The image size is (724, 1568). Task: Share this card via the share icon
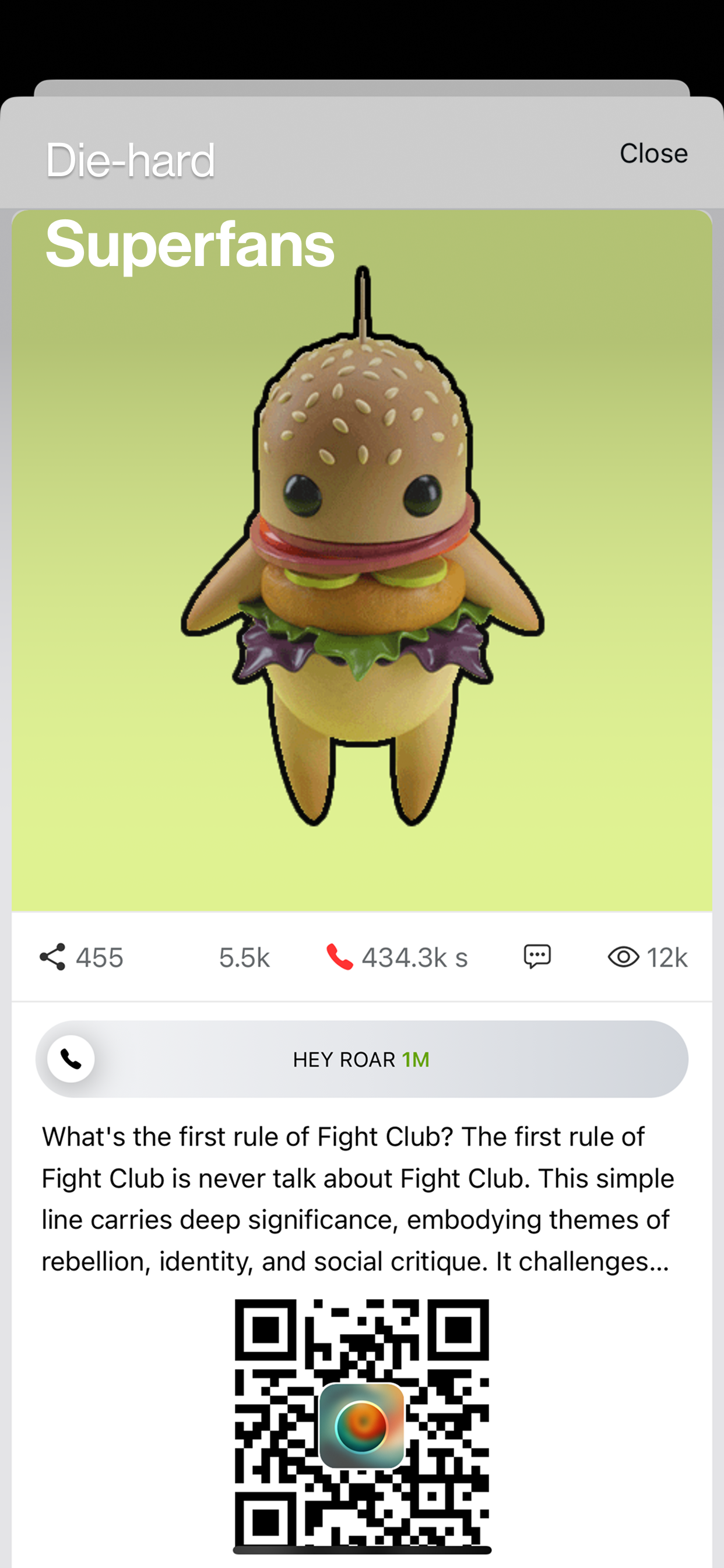click(53, 957)
